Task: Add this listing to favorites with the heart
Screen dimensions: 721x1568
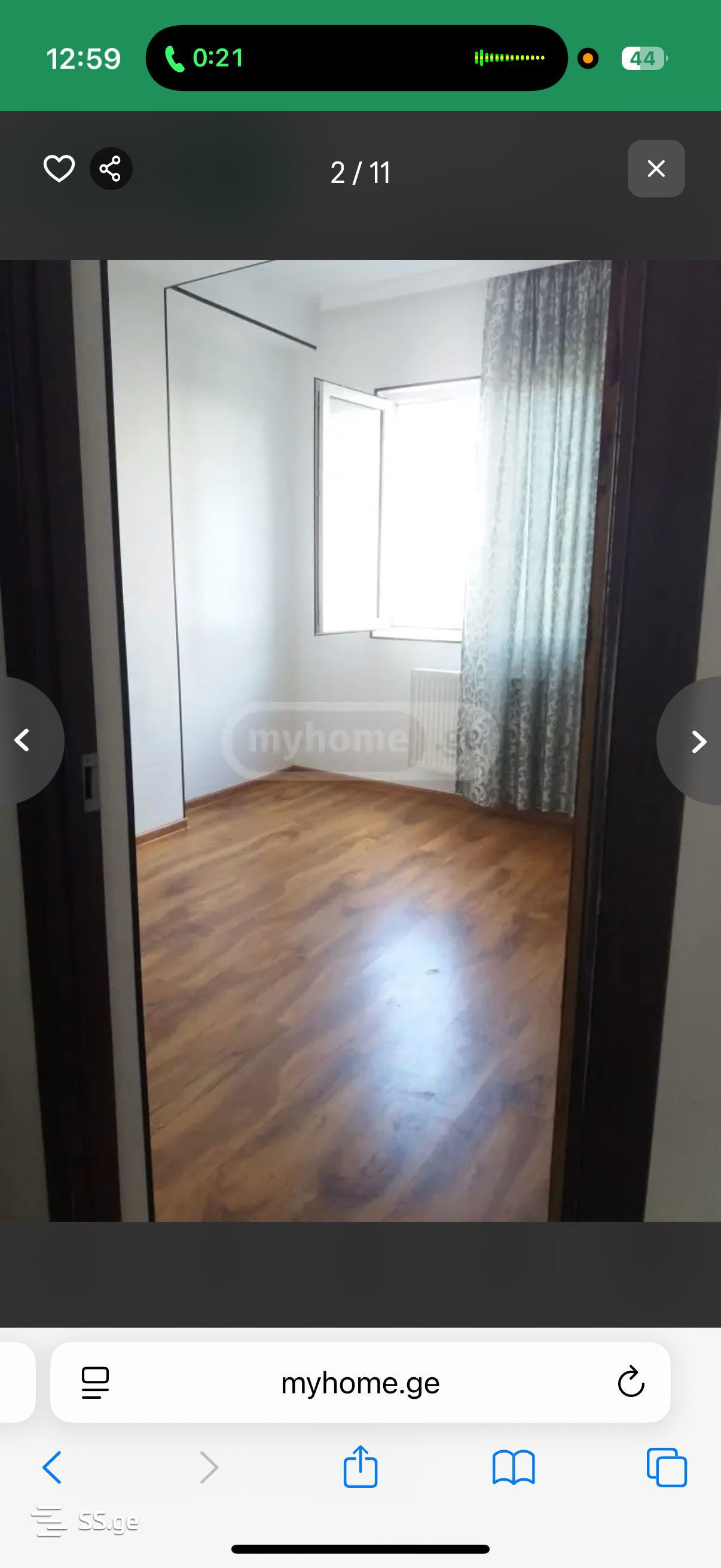Action: [x=59, y=169]
